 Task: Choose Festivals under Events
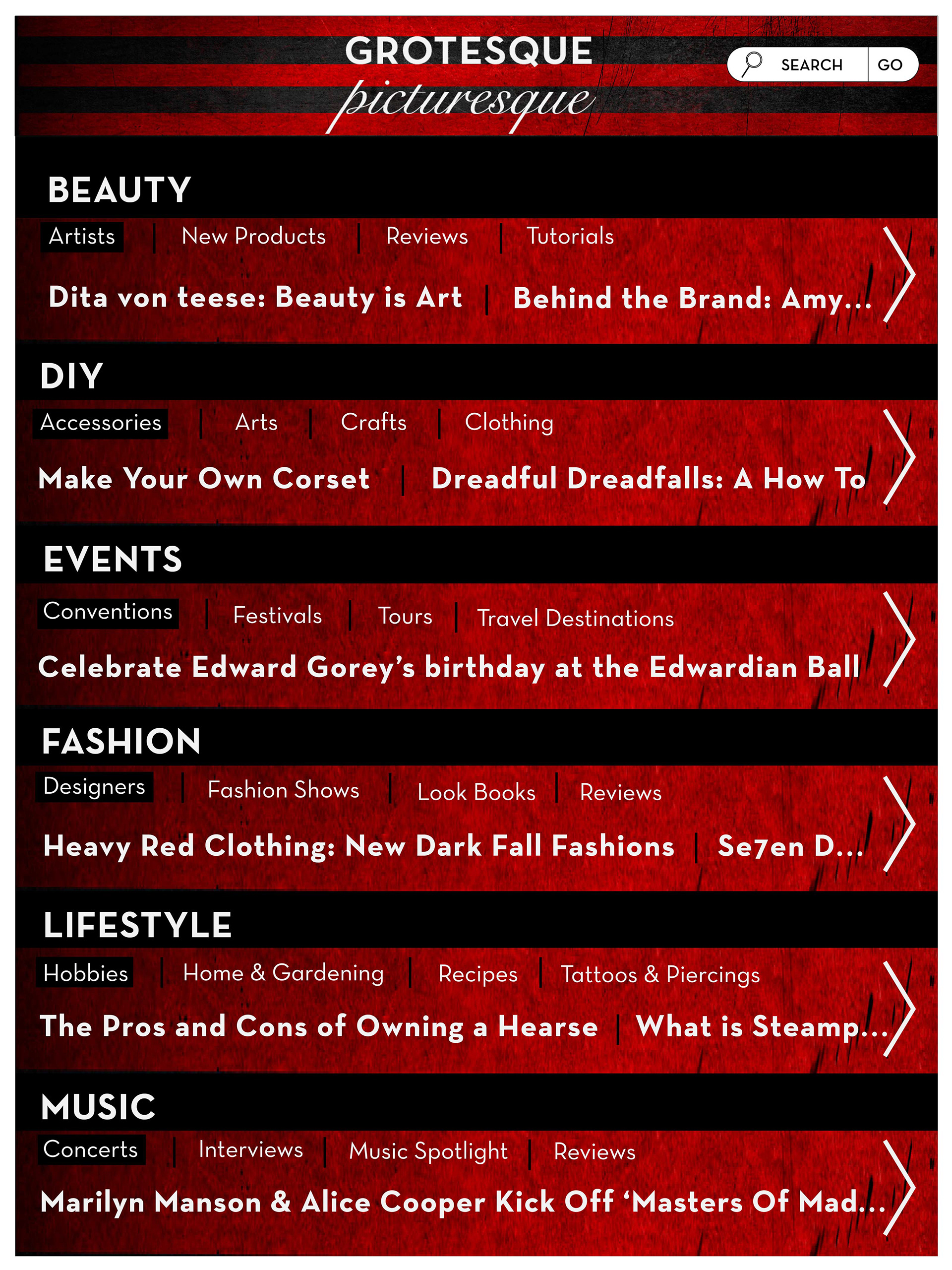[x=277, y=616]
